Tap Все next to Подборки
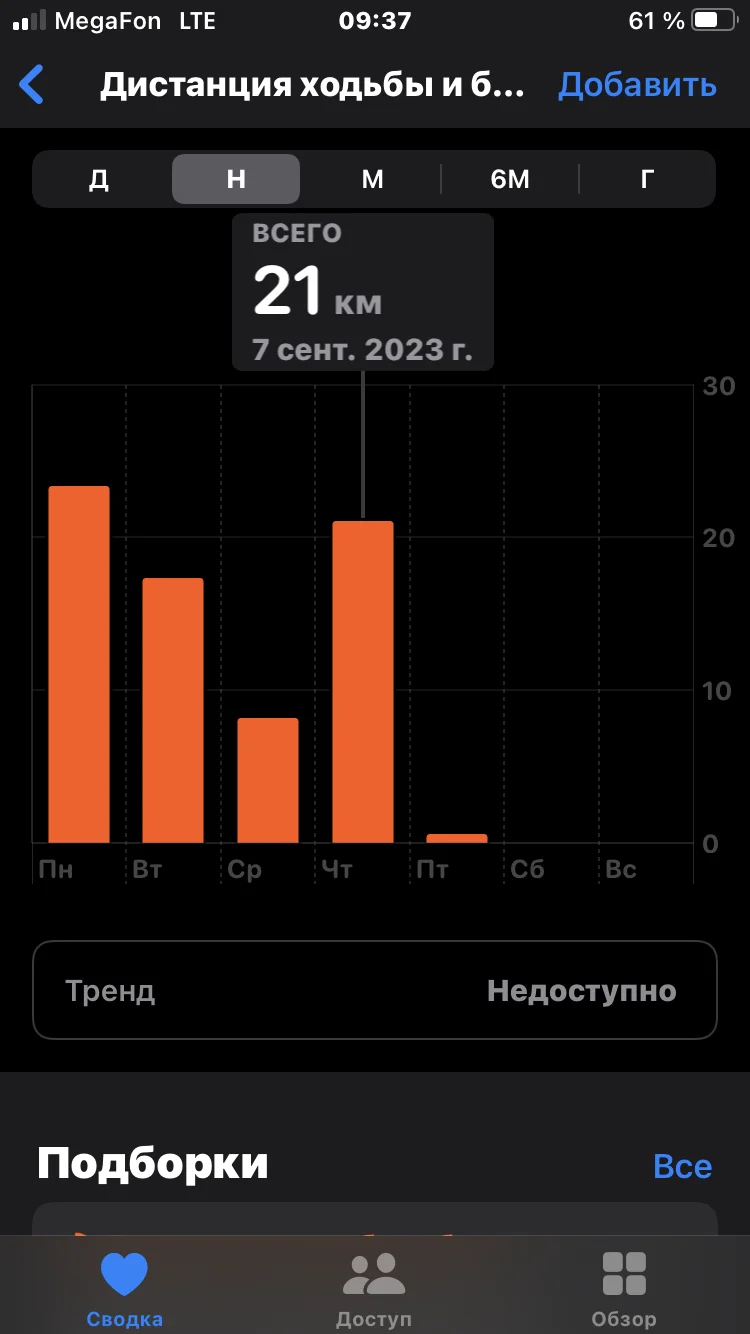750x1334 pixels. [x=682, y=1166]
